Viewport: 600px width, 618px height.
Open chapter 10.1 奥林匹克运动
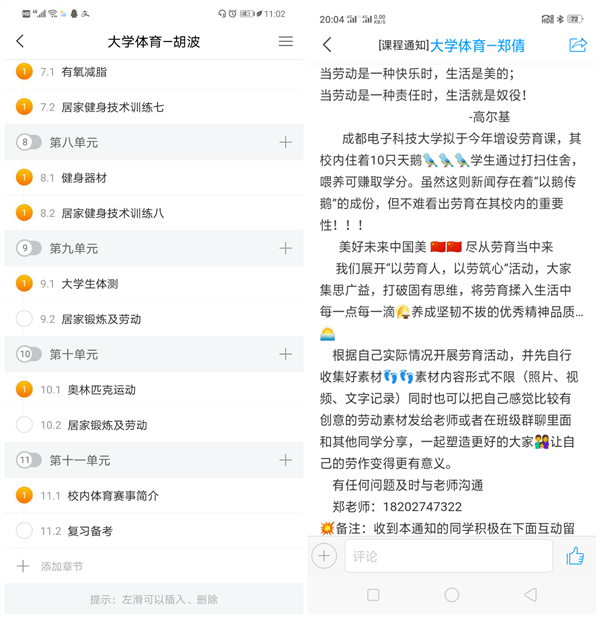98,390
